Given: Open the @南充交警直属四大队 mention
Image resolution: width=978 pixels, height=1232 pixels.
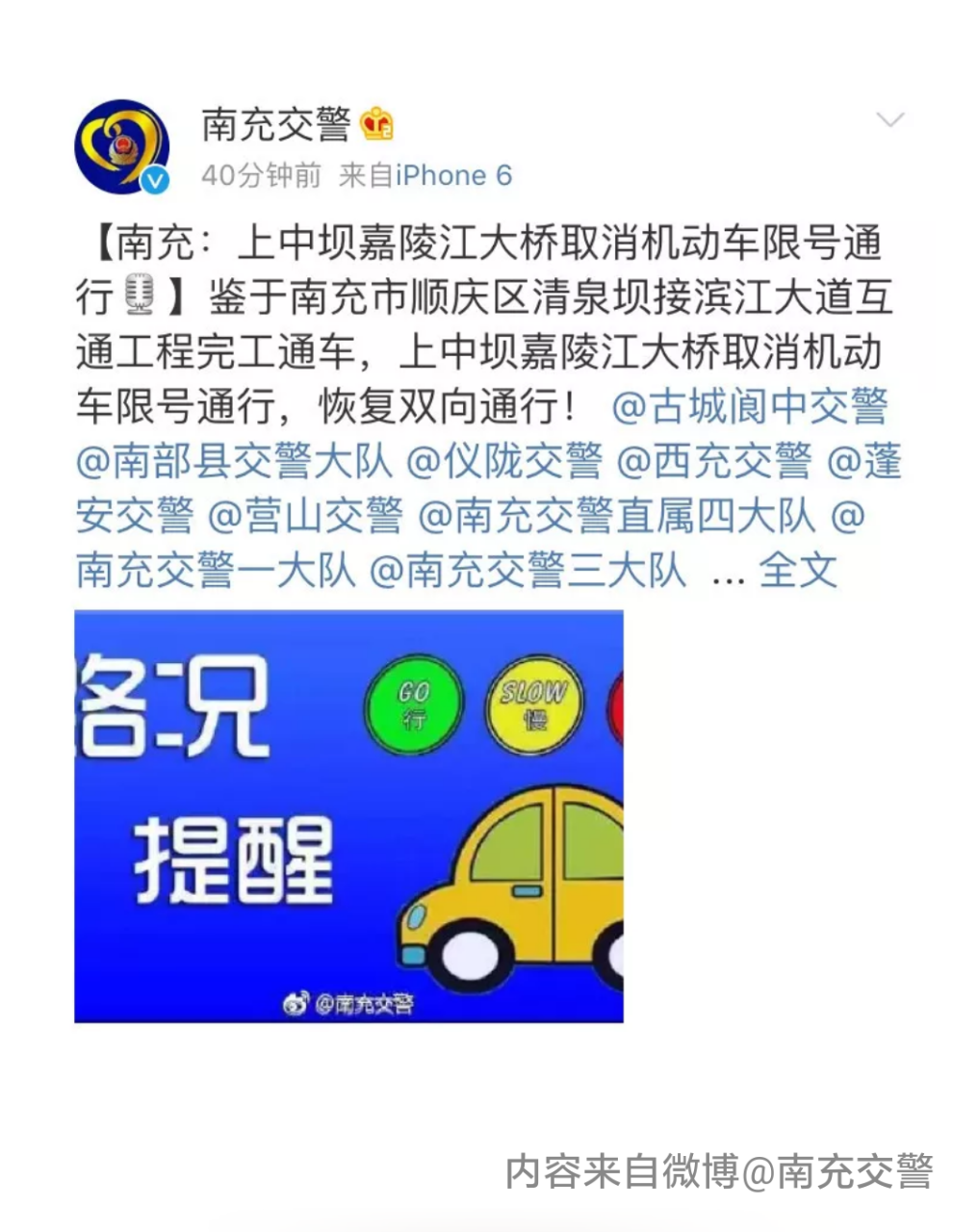Looking at the screenshot, I should (616, 516).
